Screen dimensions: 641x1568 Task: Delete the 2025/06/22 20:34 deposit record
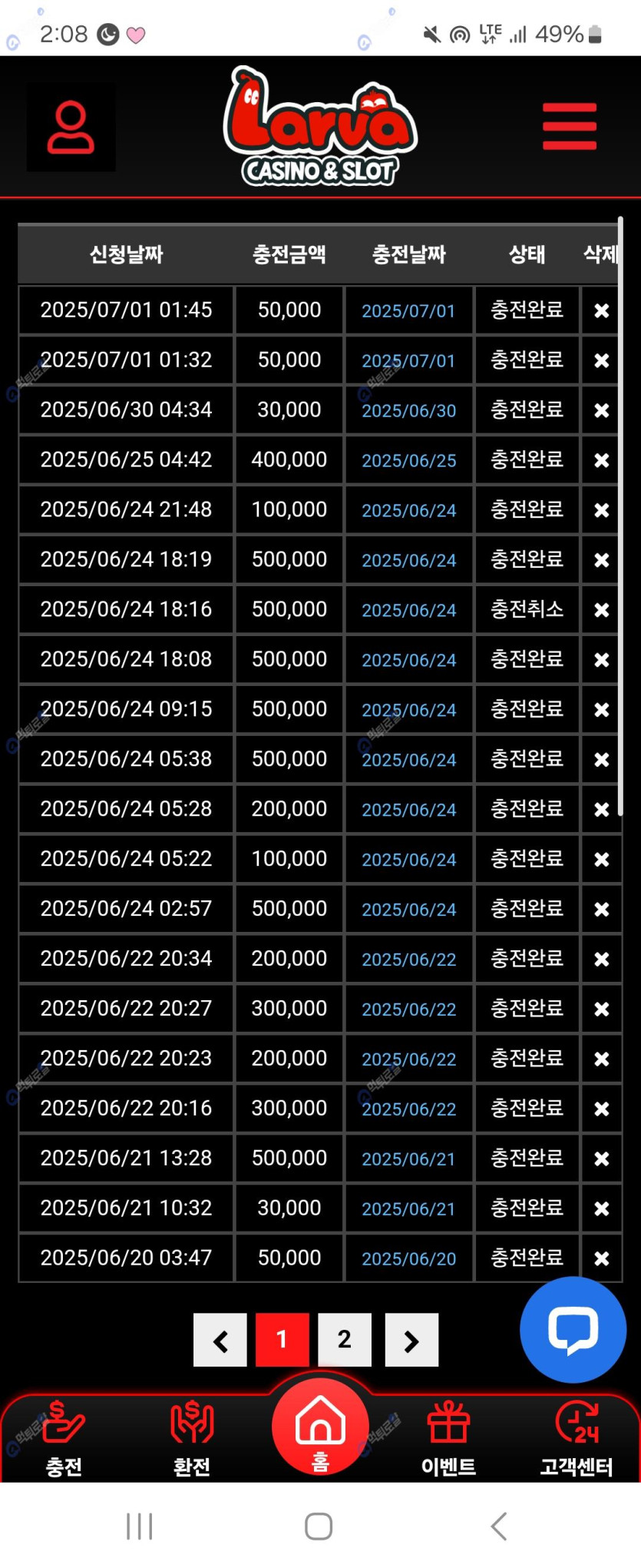tap(602, 959)
